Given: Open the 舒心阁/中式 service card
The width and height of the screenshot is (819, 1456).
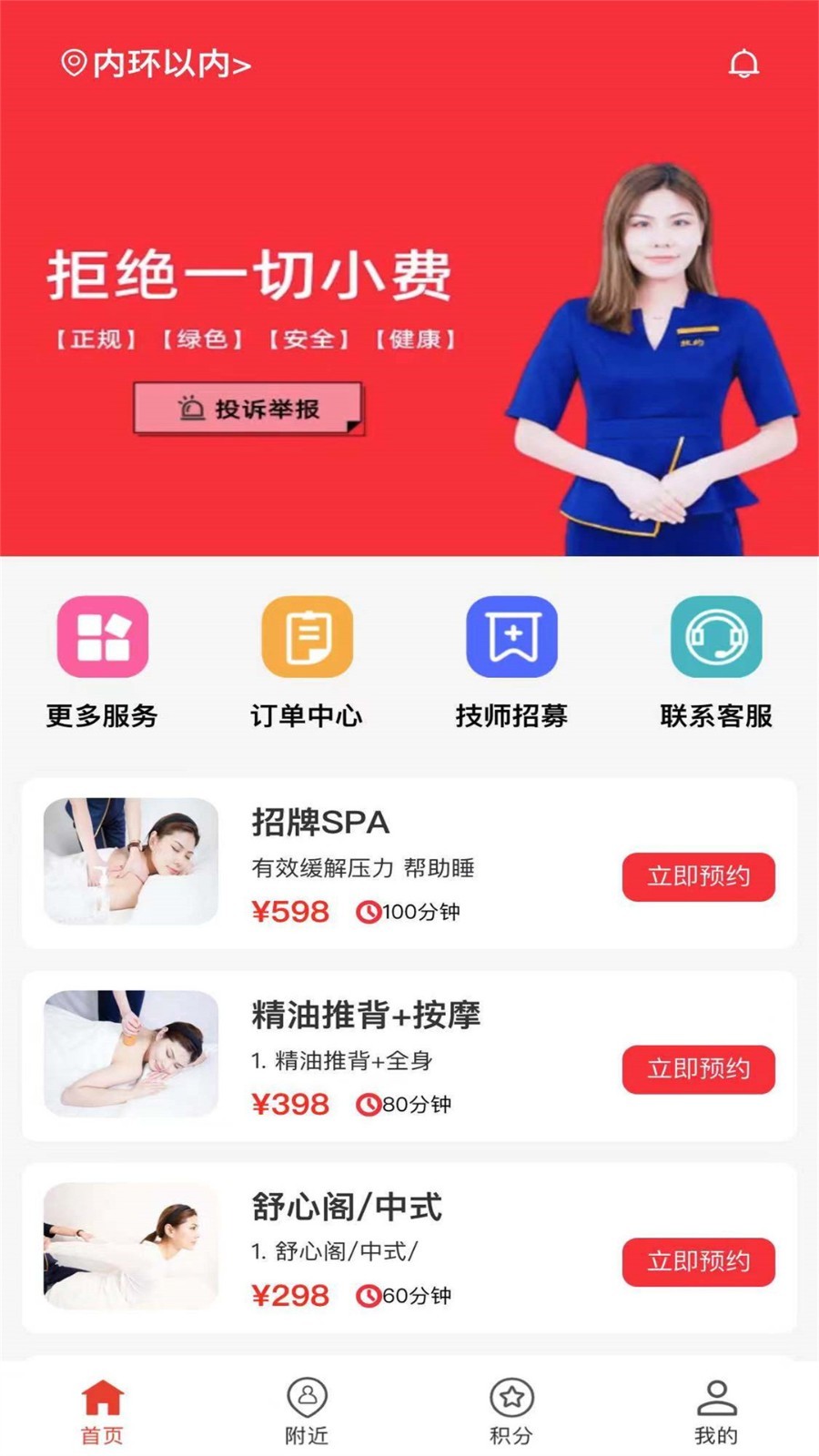Looking at the screenshot, I should pyautogui.click(x=409, y=1248).
